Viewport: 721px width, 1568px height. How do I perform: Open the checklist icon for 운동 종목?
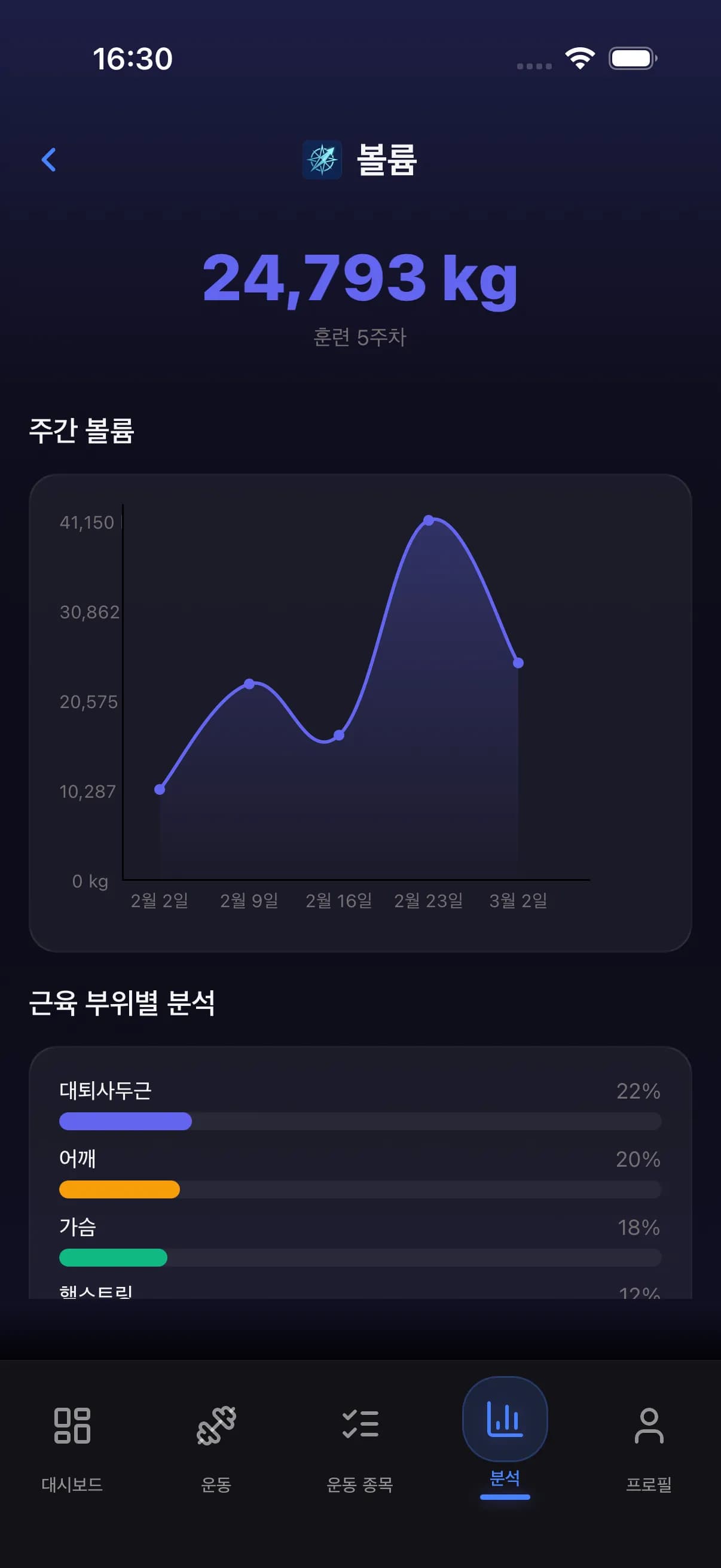pyautogui.click(x=361, y=1424)
